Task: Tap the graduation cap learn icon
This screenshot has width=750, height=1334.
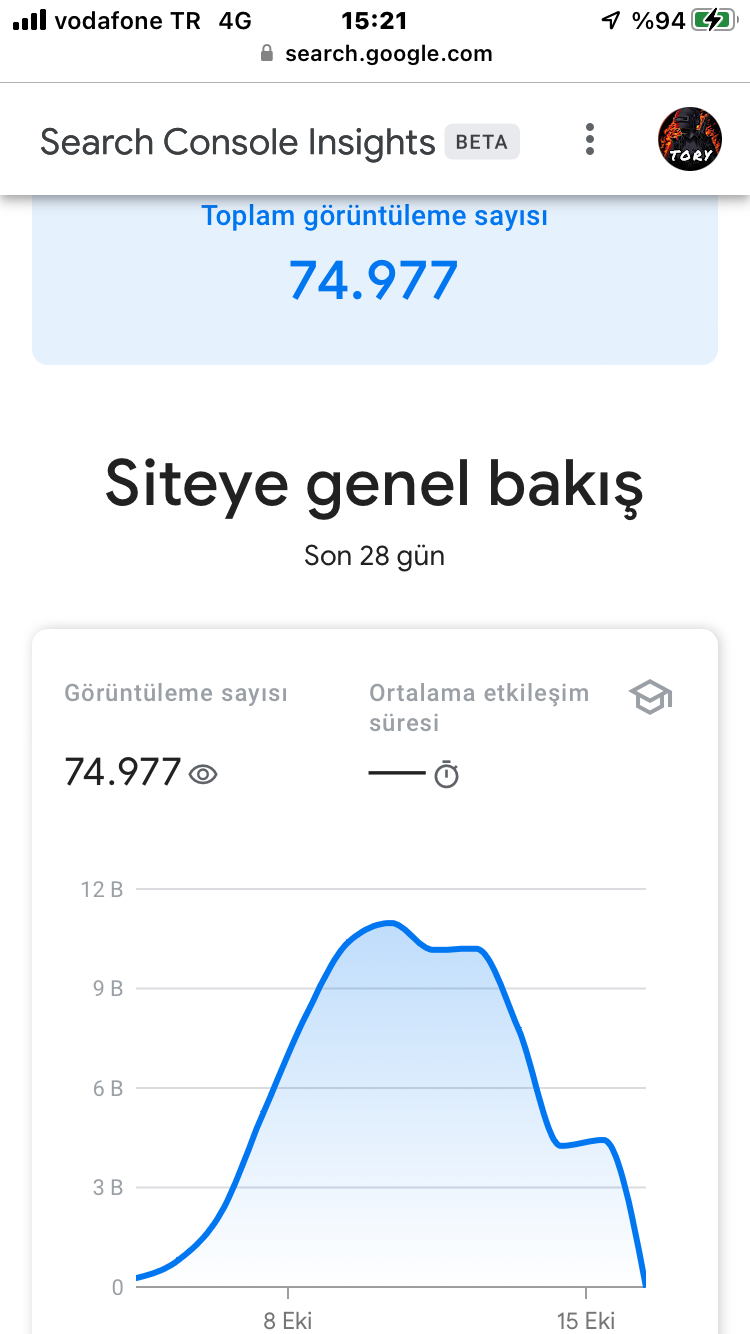Action: [651, 697]
